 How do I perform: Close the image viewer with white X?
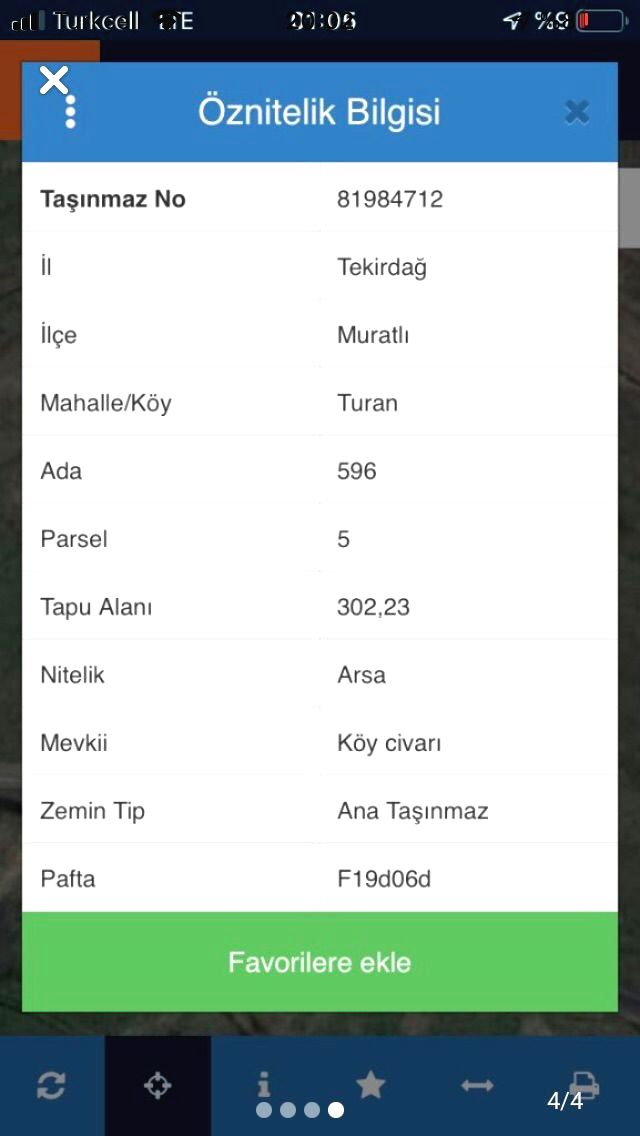pos(54,80)
